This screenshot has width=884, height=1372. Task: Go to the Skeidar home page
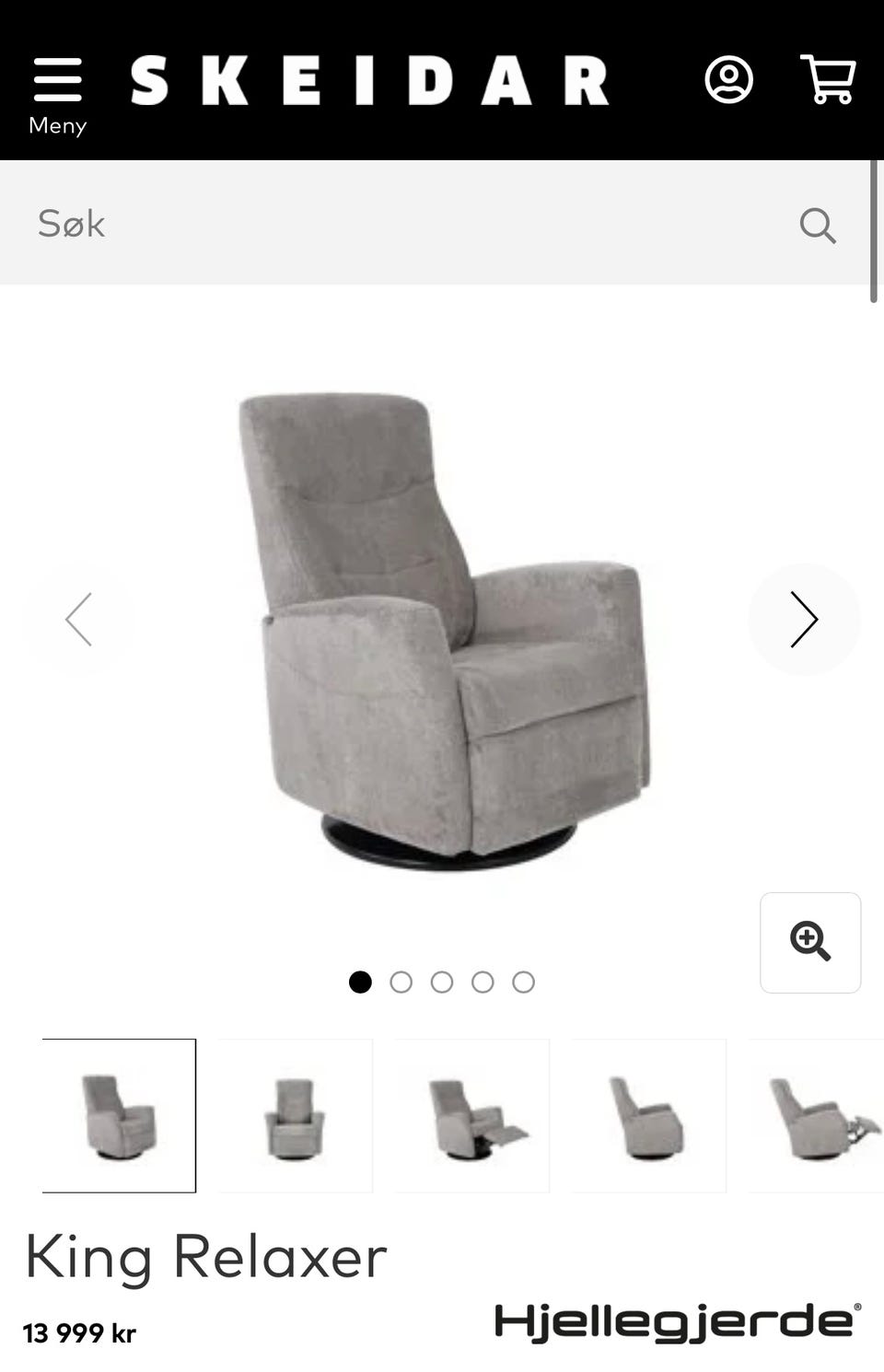pos(369,80)
